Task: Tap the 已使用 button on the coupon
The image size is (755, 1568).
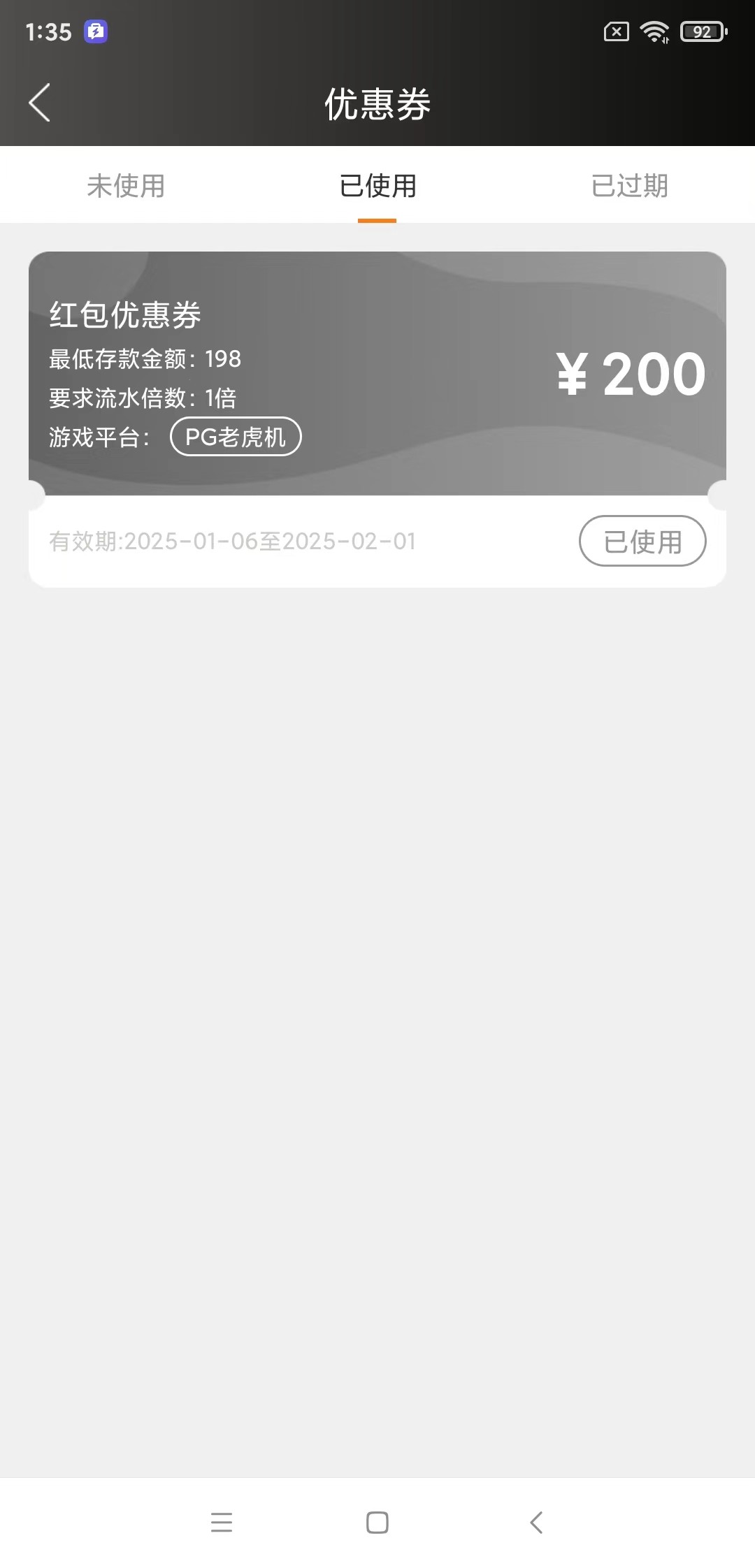Action: pos(642,542)
